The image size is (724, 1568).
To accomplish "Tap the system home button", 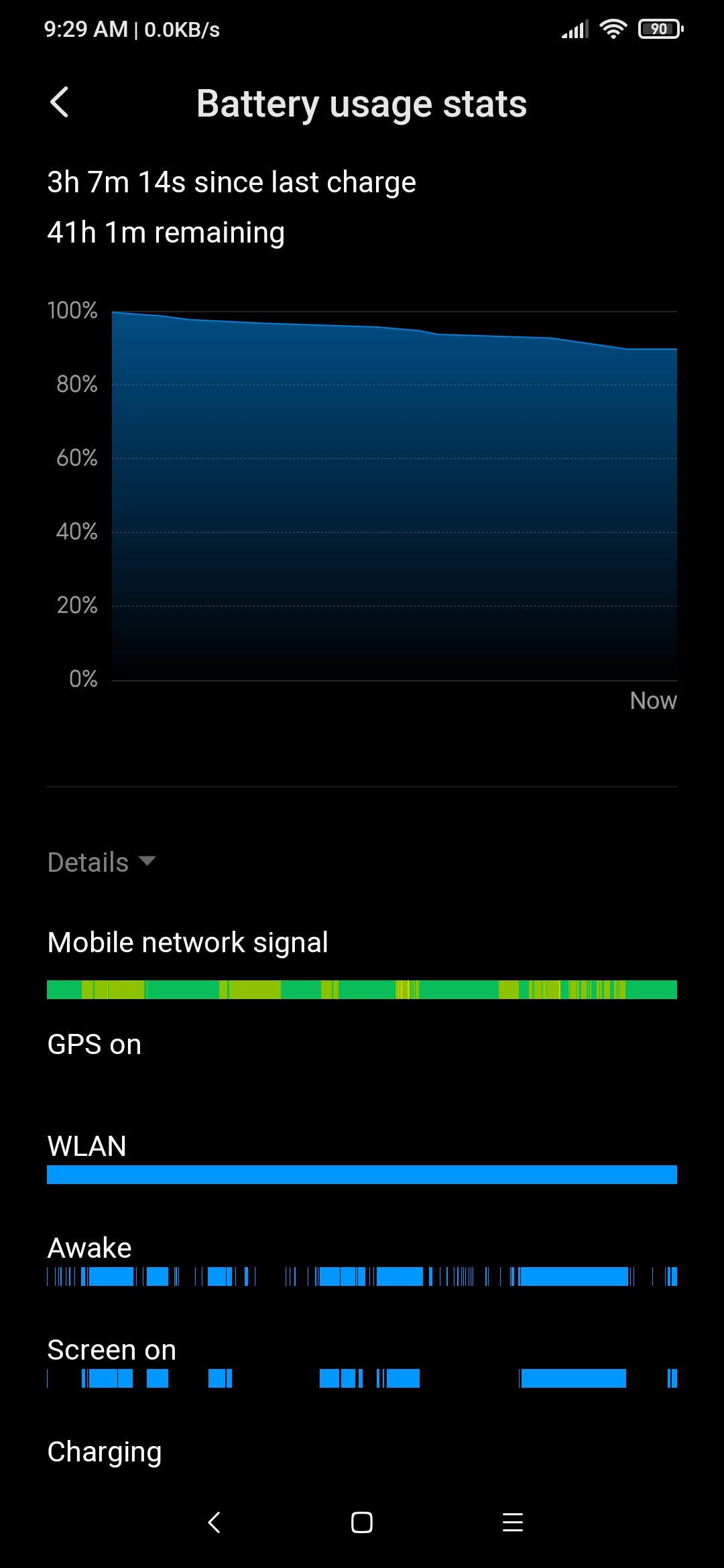I will (x=362, y=1522).
